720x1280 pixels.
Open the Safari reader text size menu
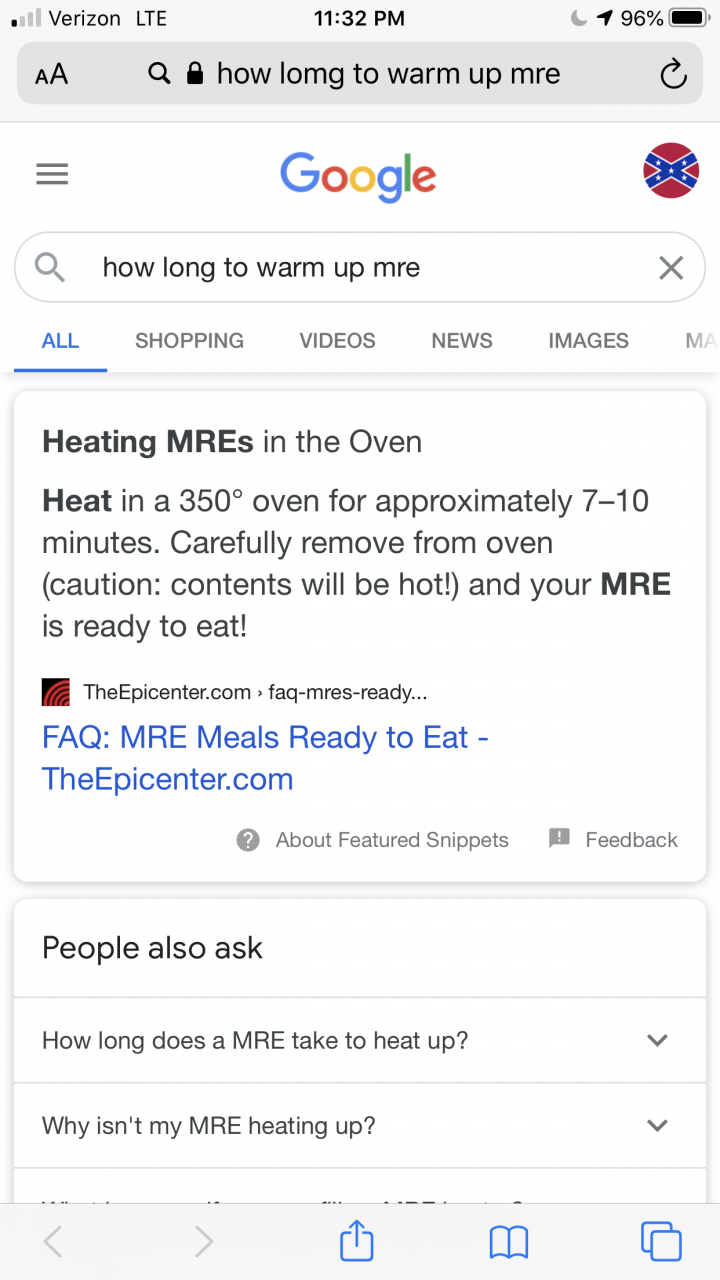(x=52, y=74)
